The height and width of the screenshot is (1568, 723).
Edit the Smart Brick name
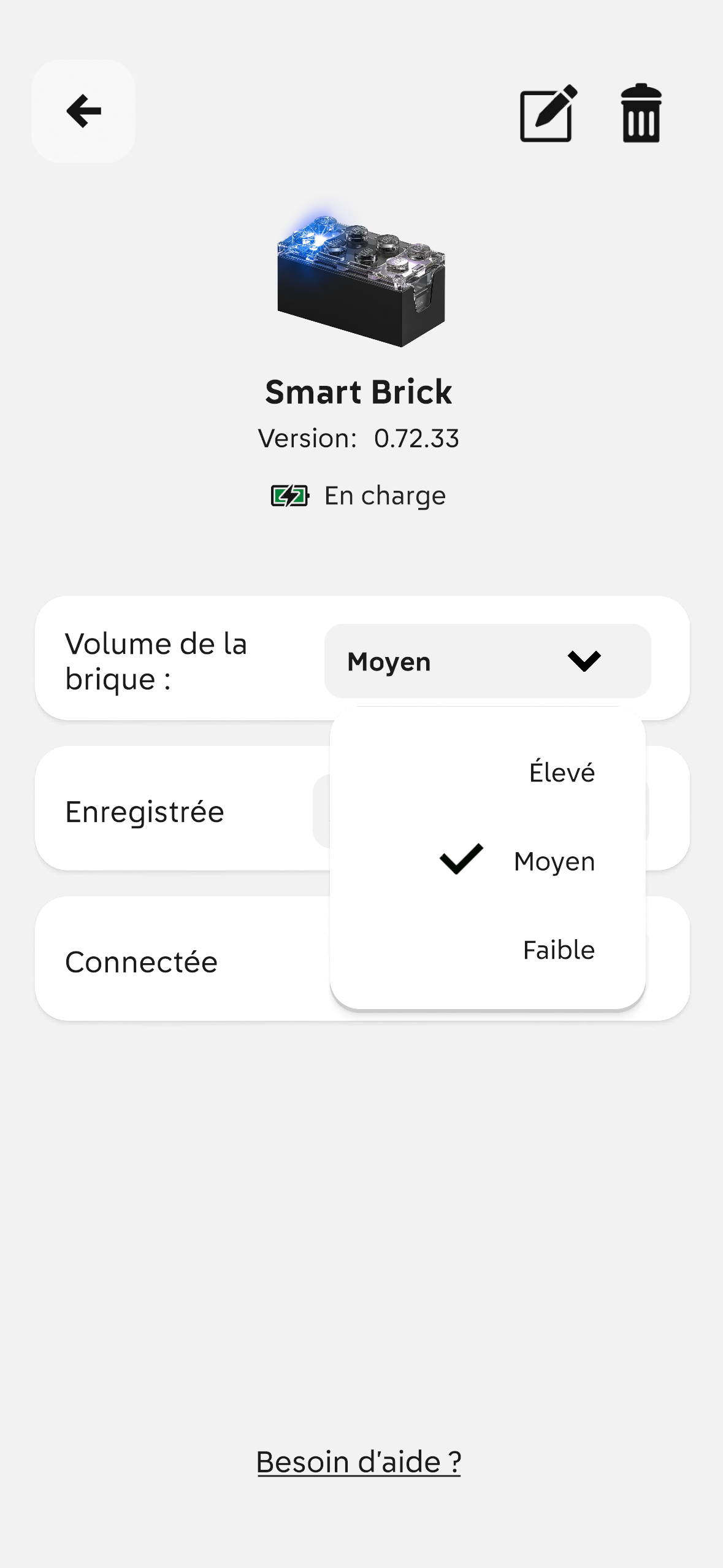pos(548,114)
